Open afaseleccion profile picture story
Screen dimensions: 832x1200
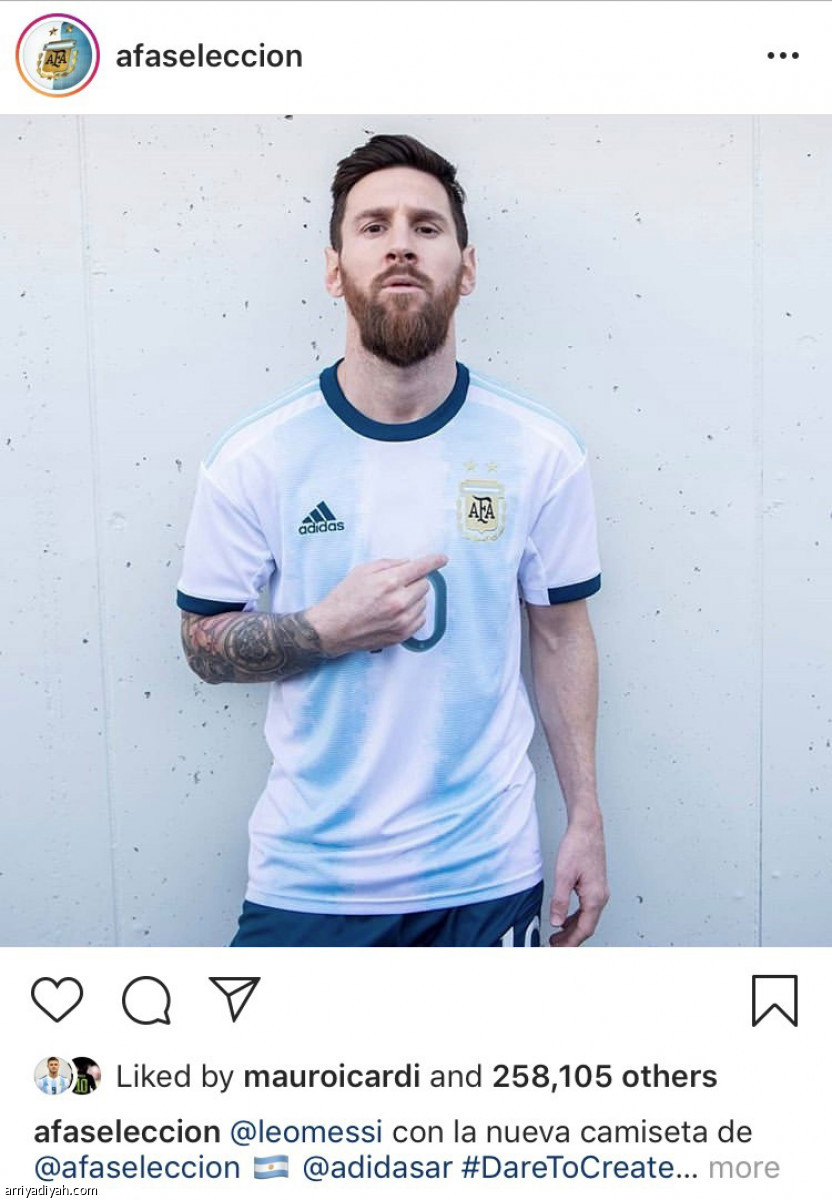[x=57, y=56]
